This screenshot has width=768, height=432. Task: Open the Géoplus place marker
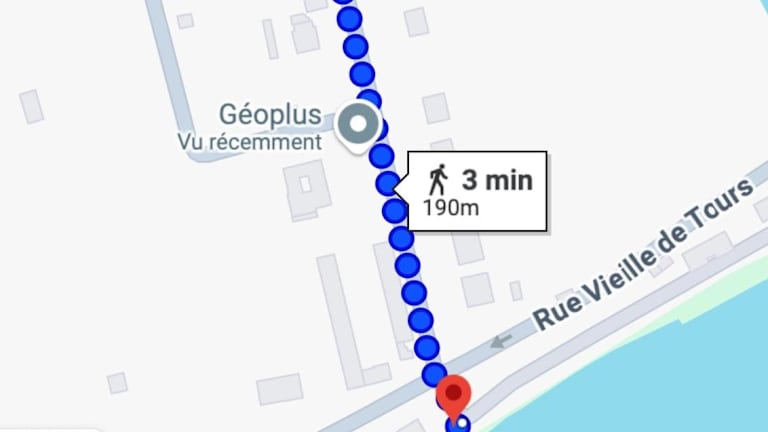point(358,126)
